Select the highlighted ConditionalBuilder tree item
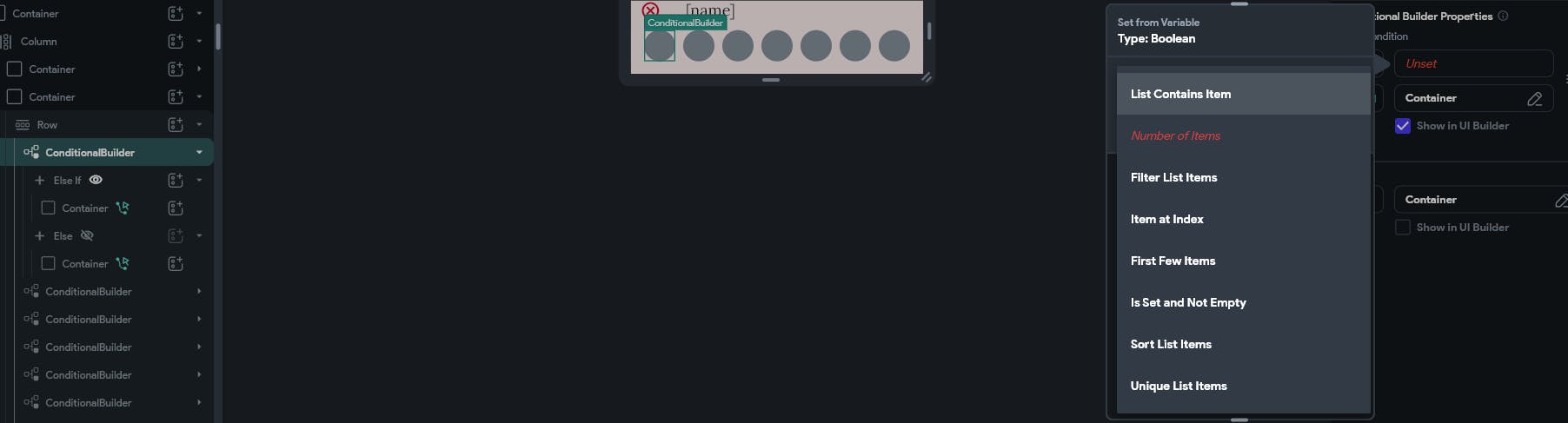 90,152
